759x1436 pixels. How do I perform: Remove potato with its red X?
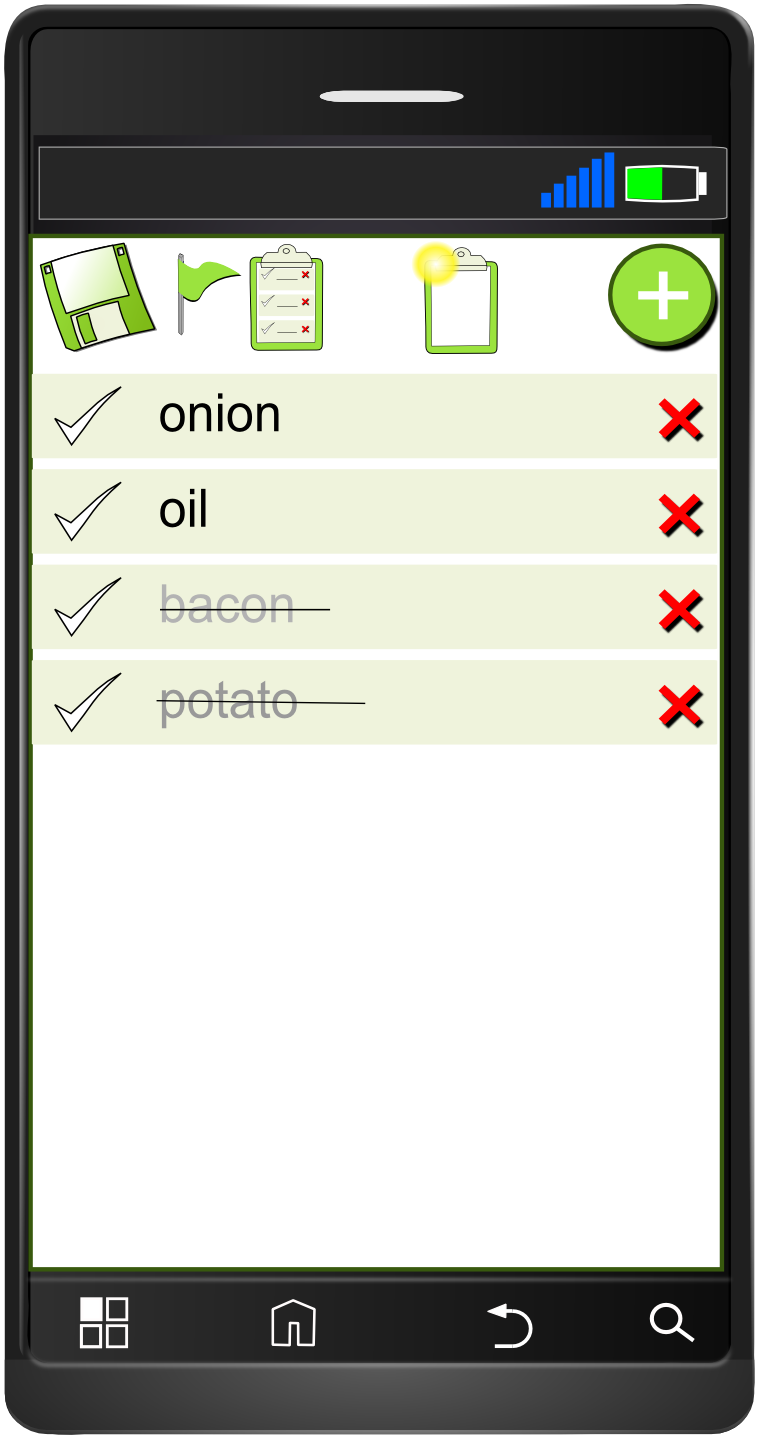[x=680, y=706]
